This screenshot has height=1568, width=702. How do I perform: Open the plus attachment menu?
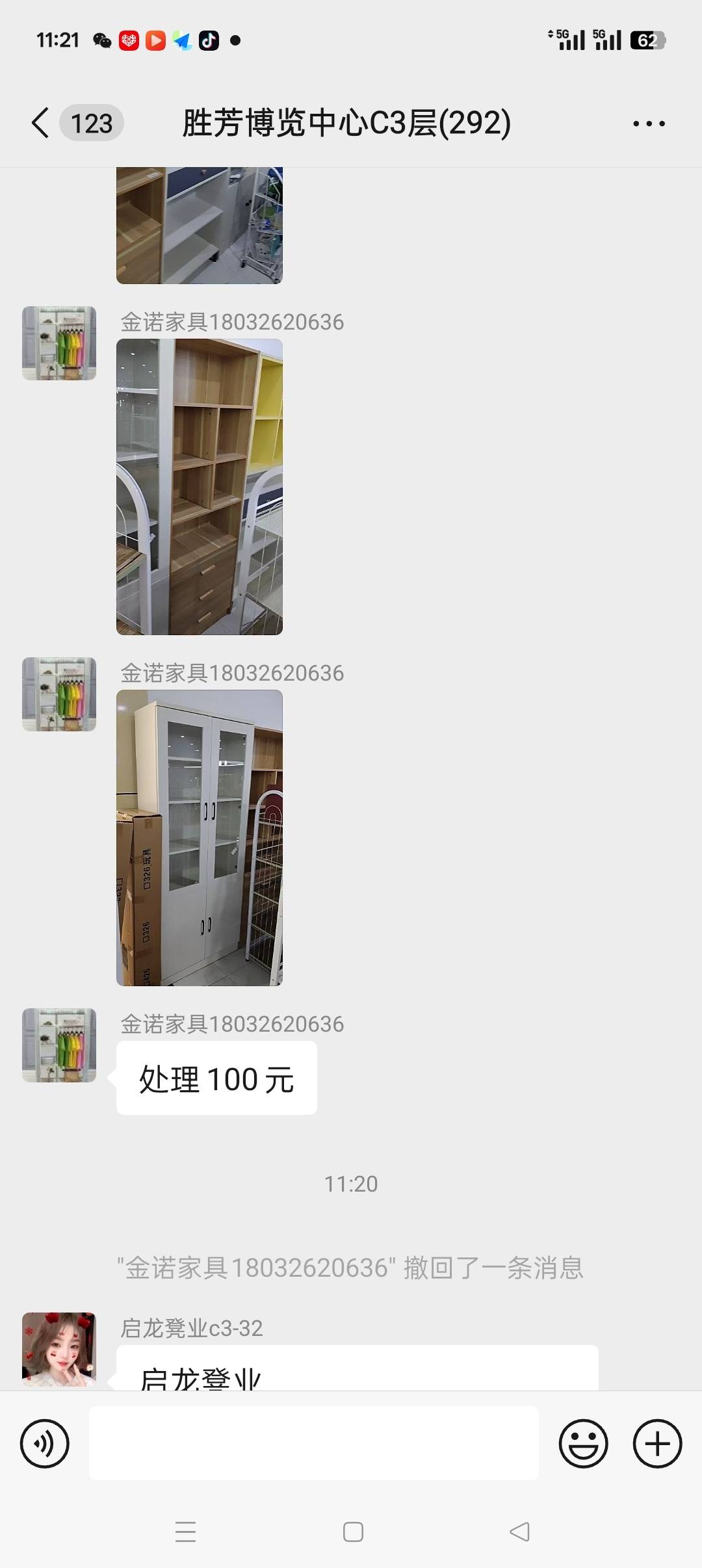657,1443
